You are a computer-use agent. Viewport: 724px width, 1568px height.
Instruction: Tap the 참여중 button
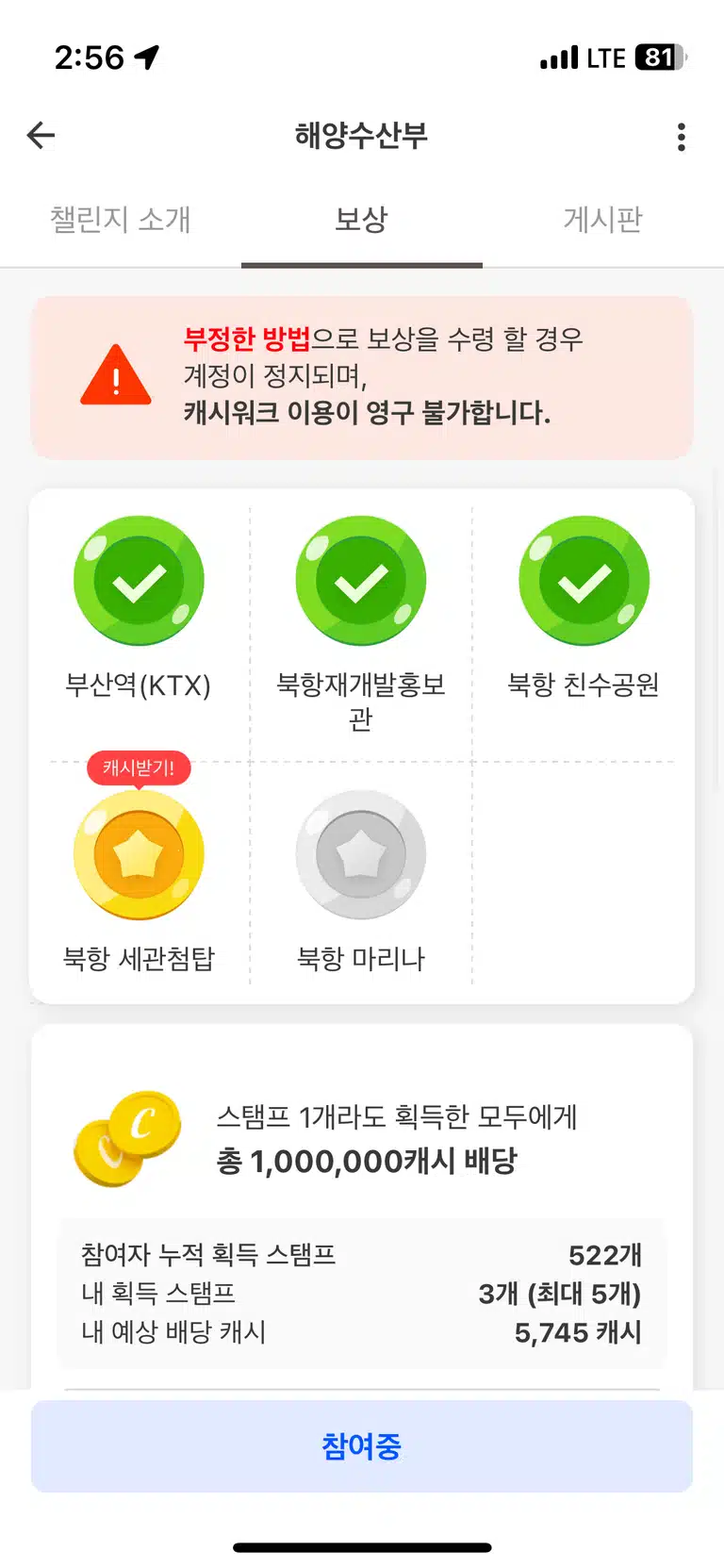tap(362, 1446)
